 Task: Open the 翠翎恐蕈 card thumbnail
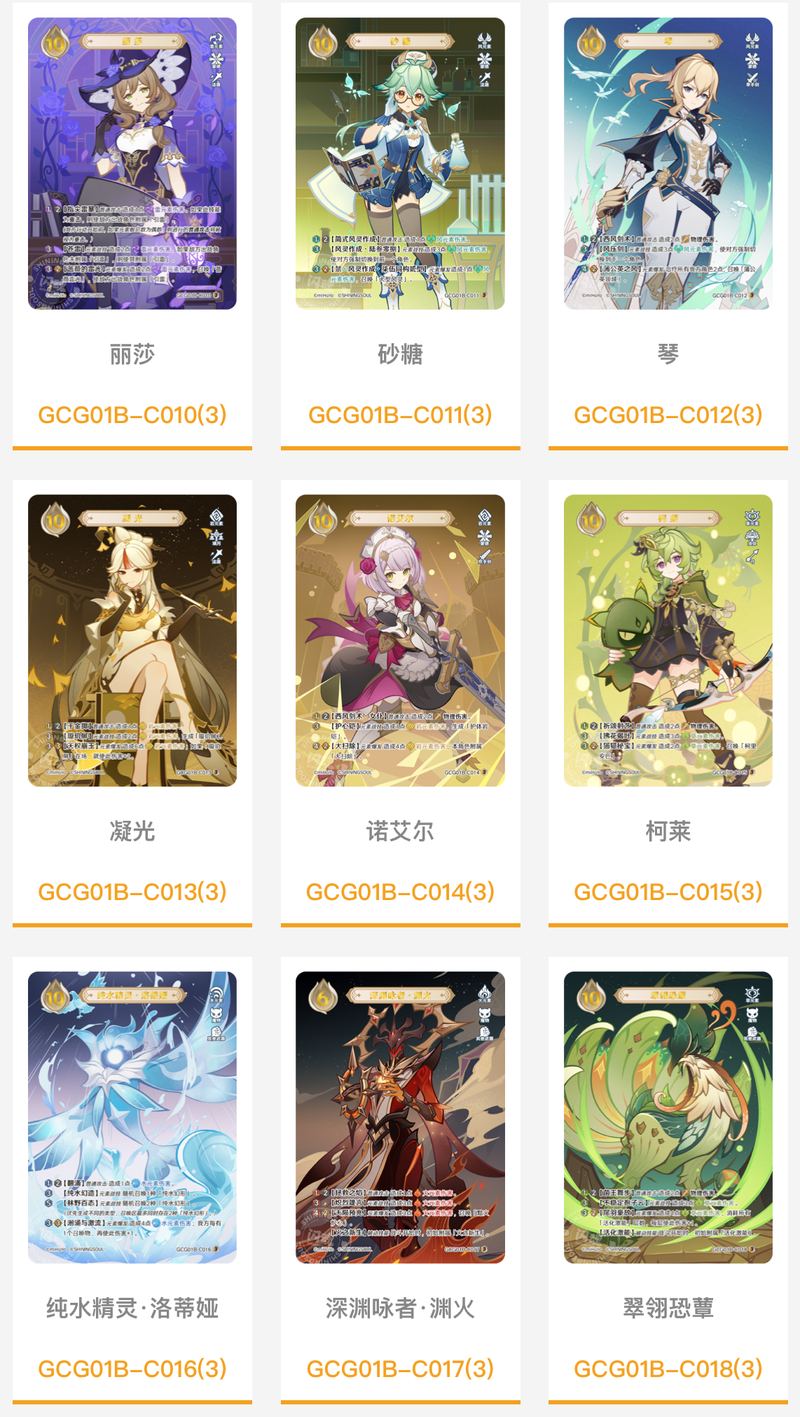pyautogui.click(x=665, y=1115)
